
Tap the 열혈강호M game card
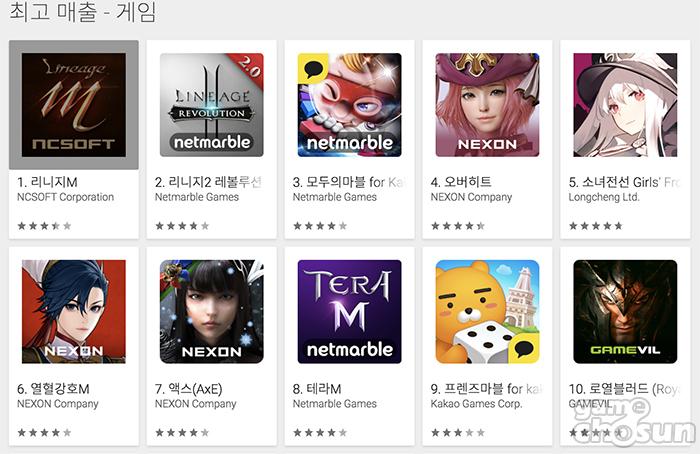(x=74, y=312)
